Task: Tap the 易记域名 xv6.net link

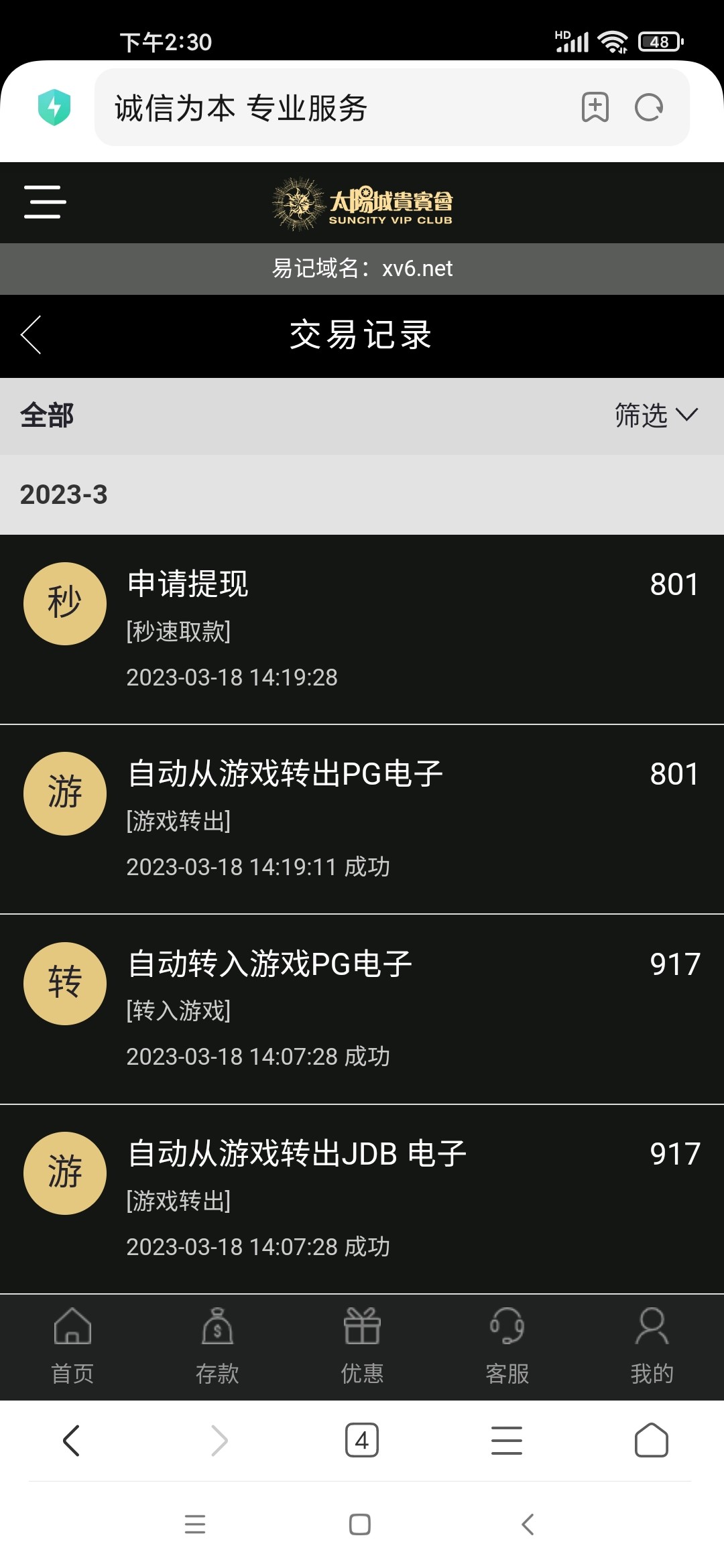Action: click(x=362, y=269)
